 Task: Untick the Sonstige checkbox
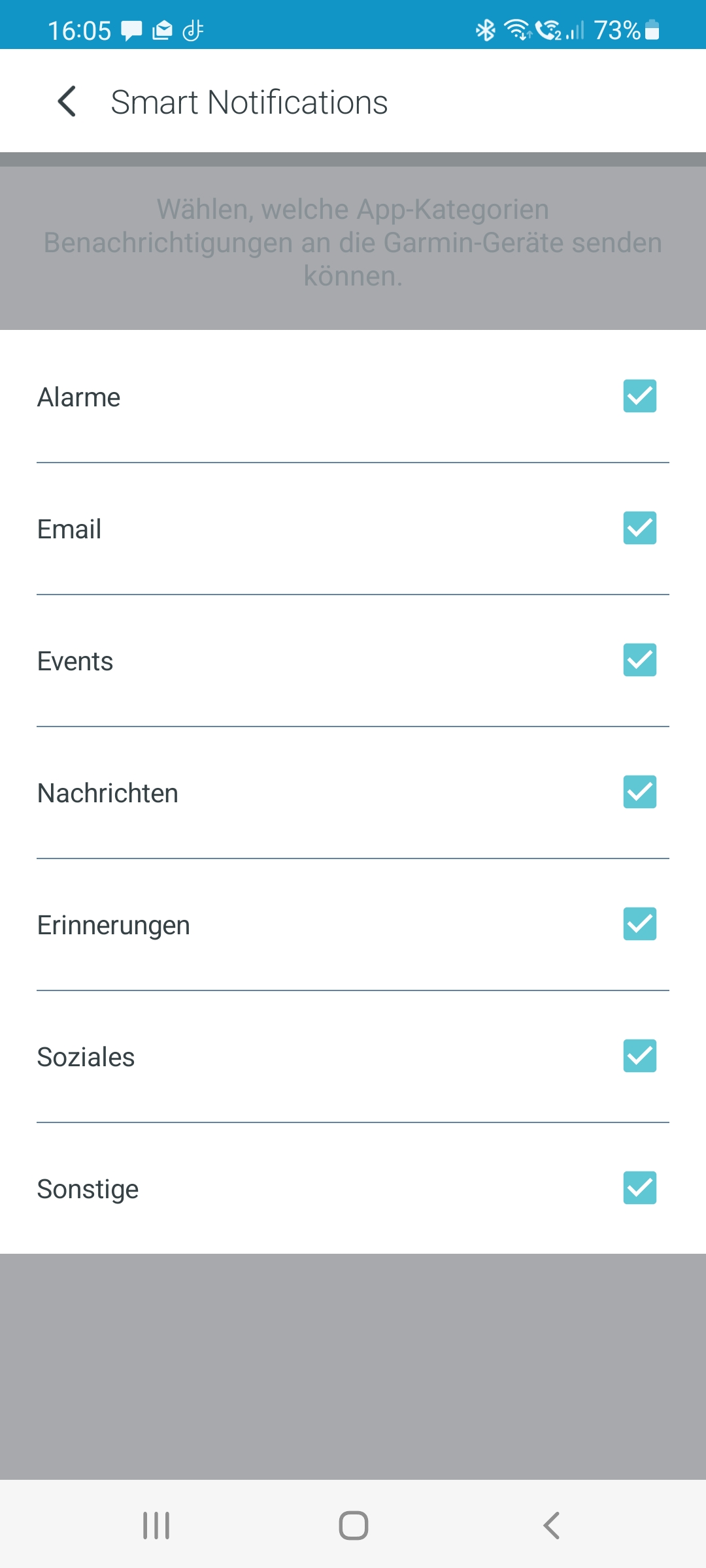pyautogui.click(x=639, y=1188)
